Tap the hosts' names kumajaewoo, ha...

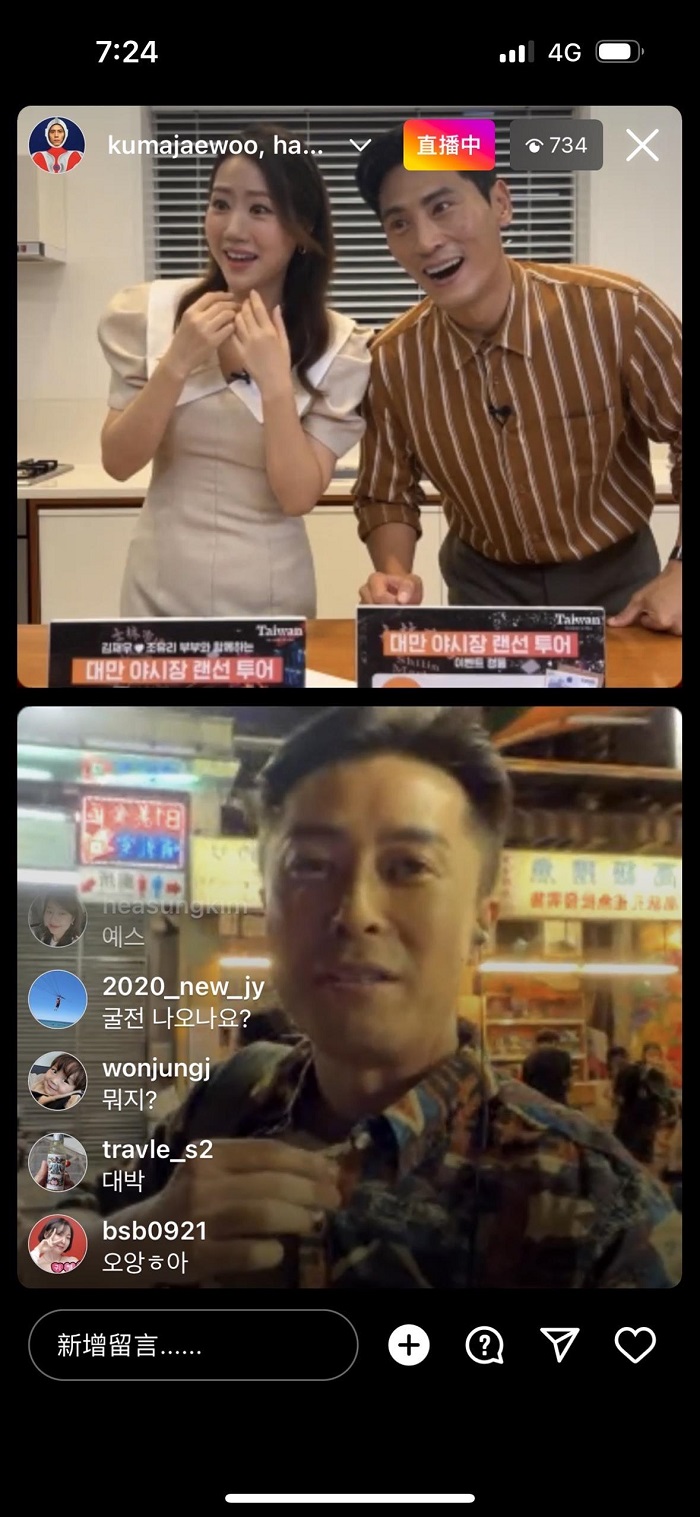(x=215, y=146)
